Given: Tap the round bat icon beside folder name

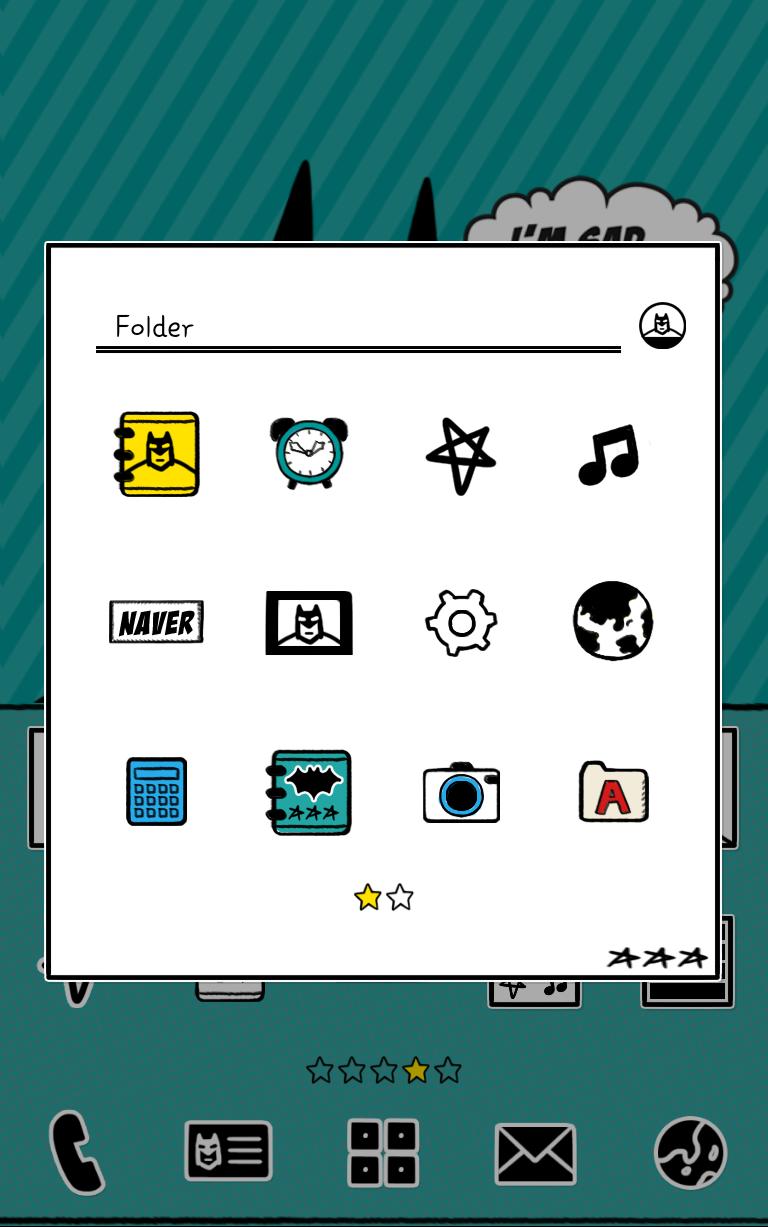Looking at the screenshot, I should click(662, 325).
